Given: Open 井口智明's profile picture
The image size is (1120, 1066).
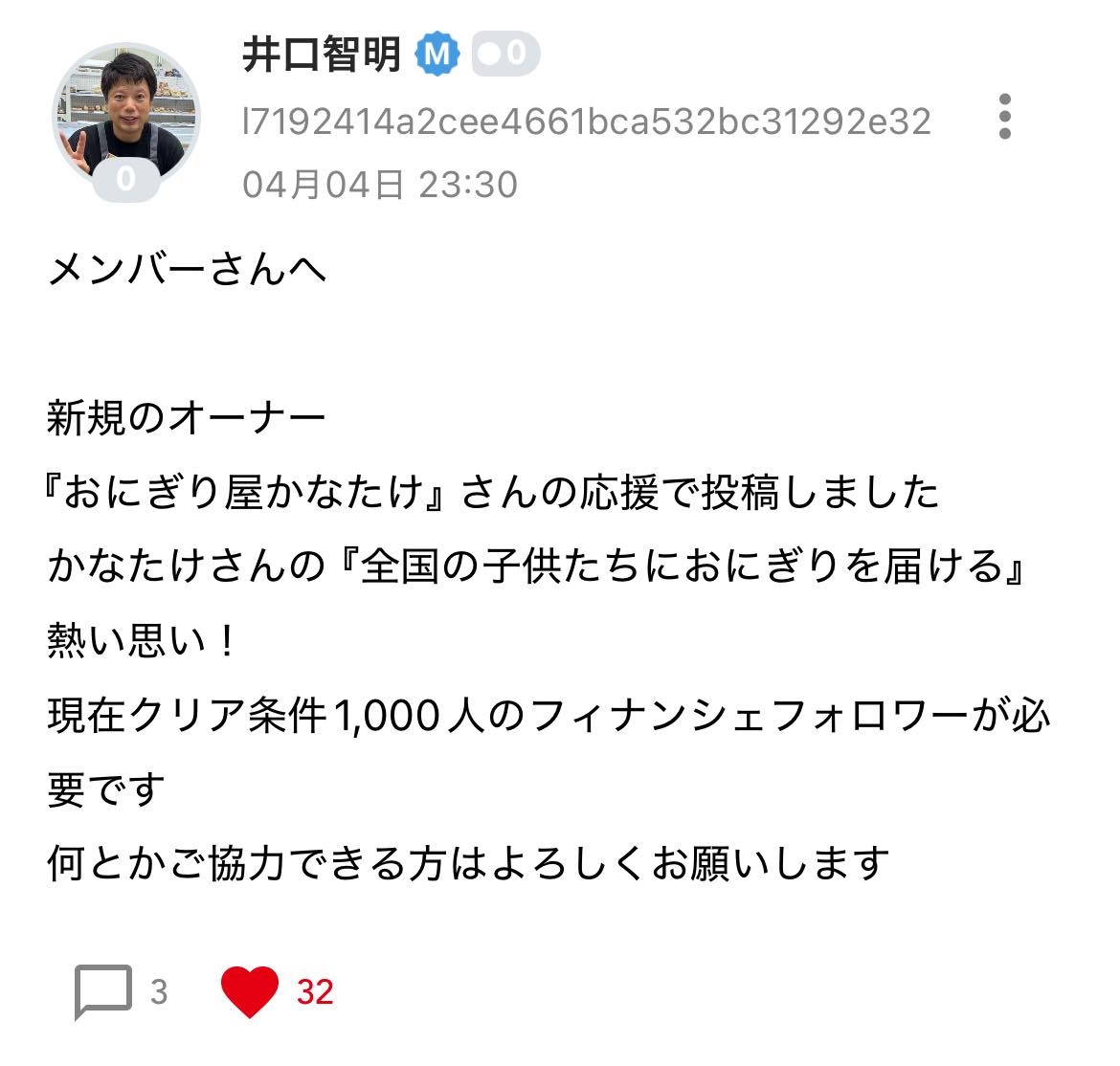Looking at the screenshot, I should click(x=126, y=117).
